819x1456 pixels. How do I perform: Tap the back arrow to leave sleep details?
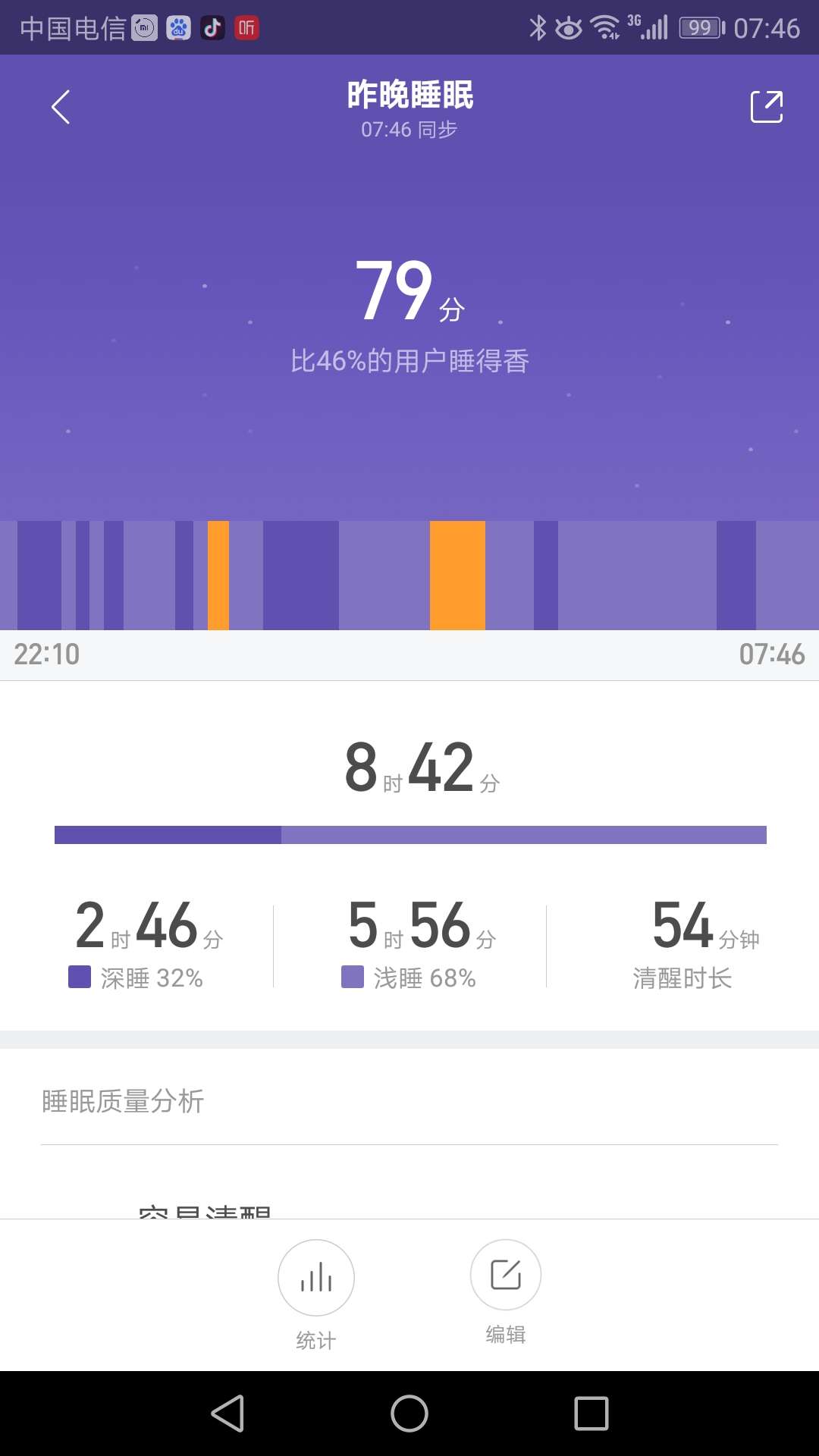60,106
